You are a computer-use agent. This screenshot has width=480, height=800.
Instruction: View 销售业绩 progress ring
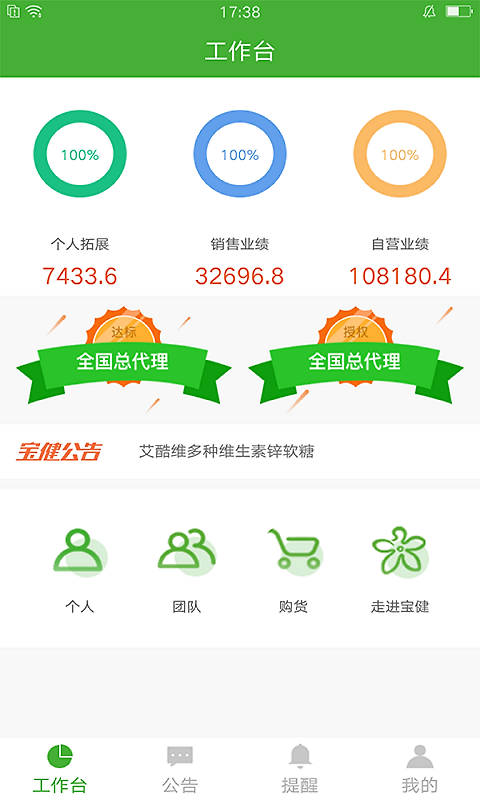click(240, 154)
